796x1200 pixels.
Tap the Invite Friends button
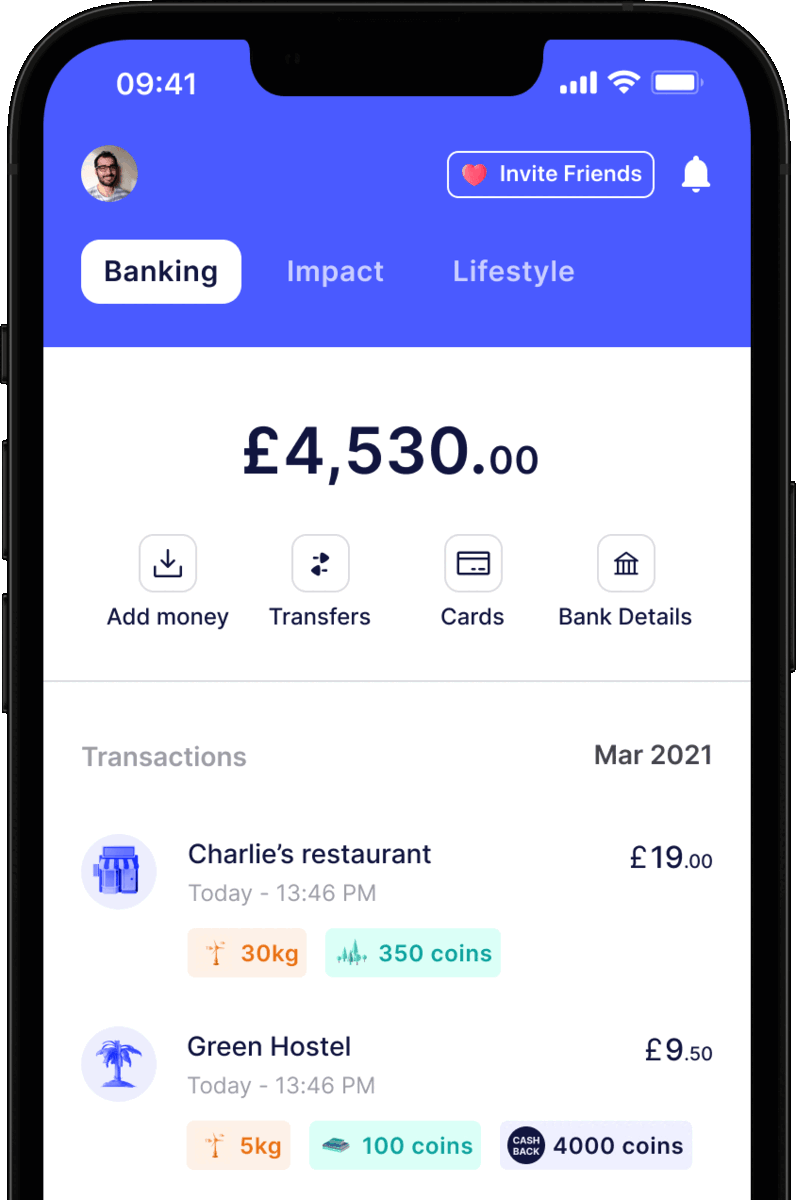pyautogui.click(x=550, y=174)
